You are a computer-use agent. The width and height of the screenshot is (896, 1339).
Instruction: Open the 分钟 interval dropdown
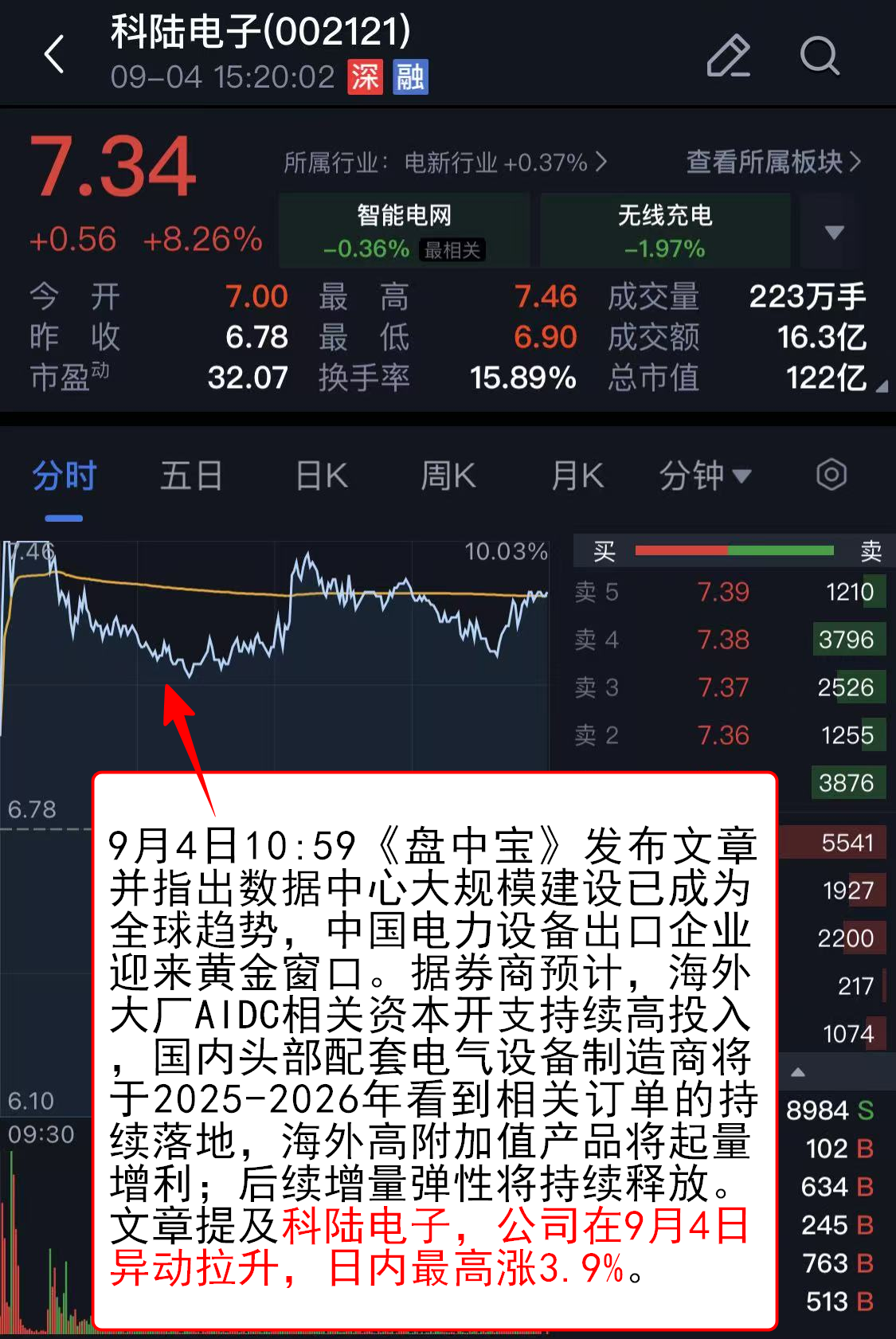pyautogui.click(x=705, y=476)
